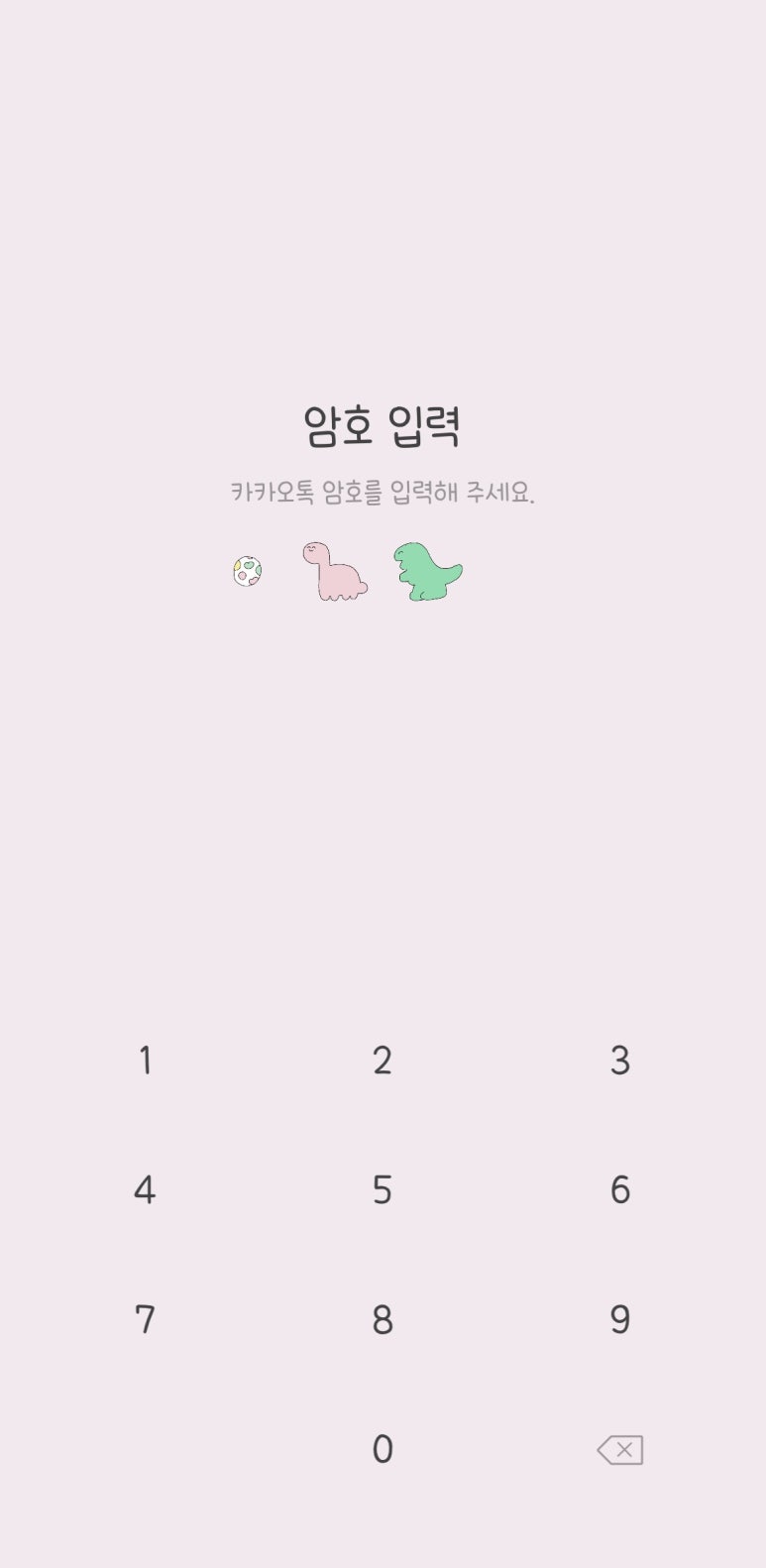Enter digit 0 on the keypad

(x=383, y=1450)
